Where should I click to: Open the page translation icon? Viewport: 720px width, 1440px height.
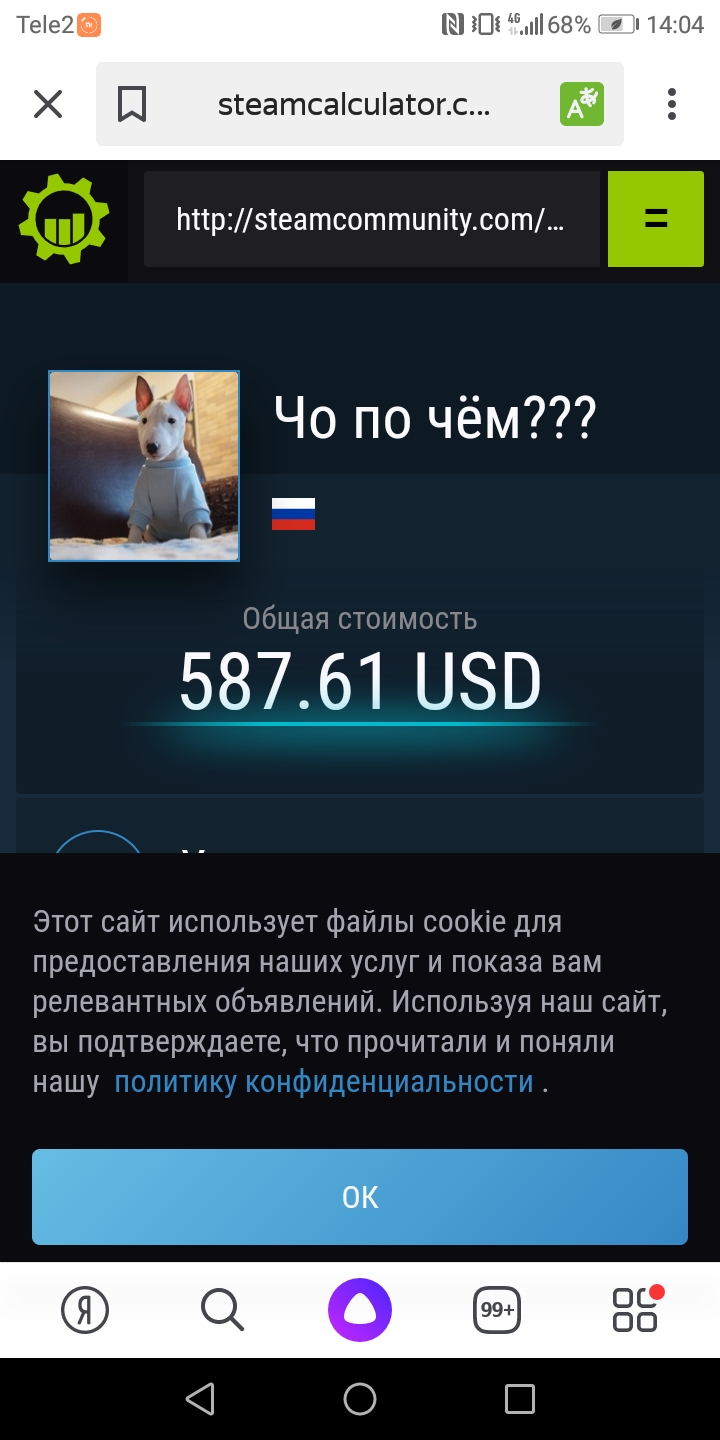(581, 104)
